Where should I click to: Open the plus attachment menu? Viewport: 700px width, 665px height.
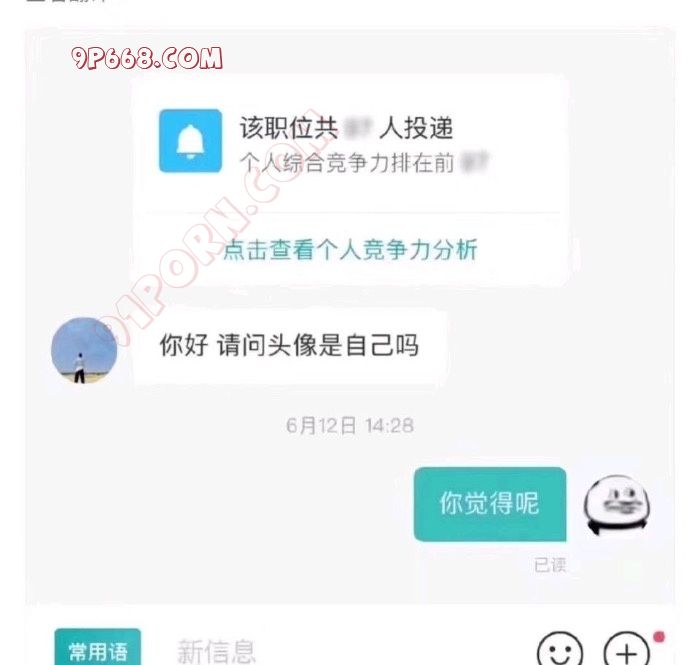(627, 652)
